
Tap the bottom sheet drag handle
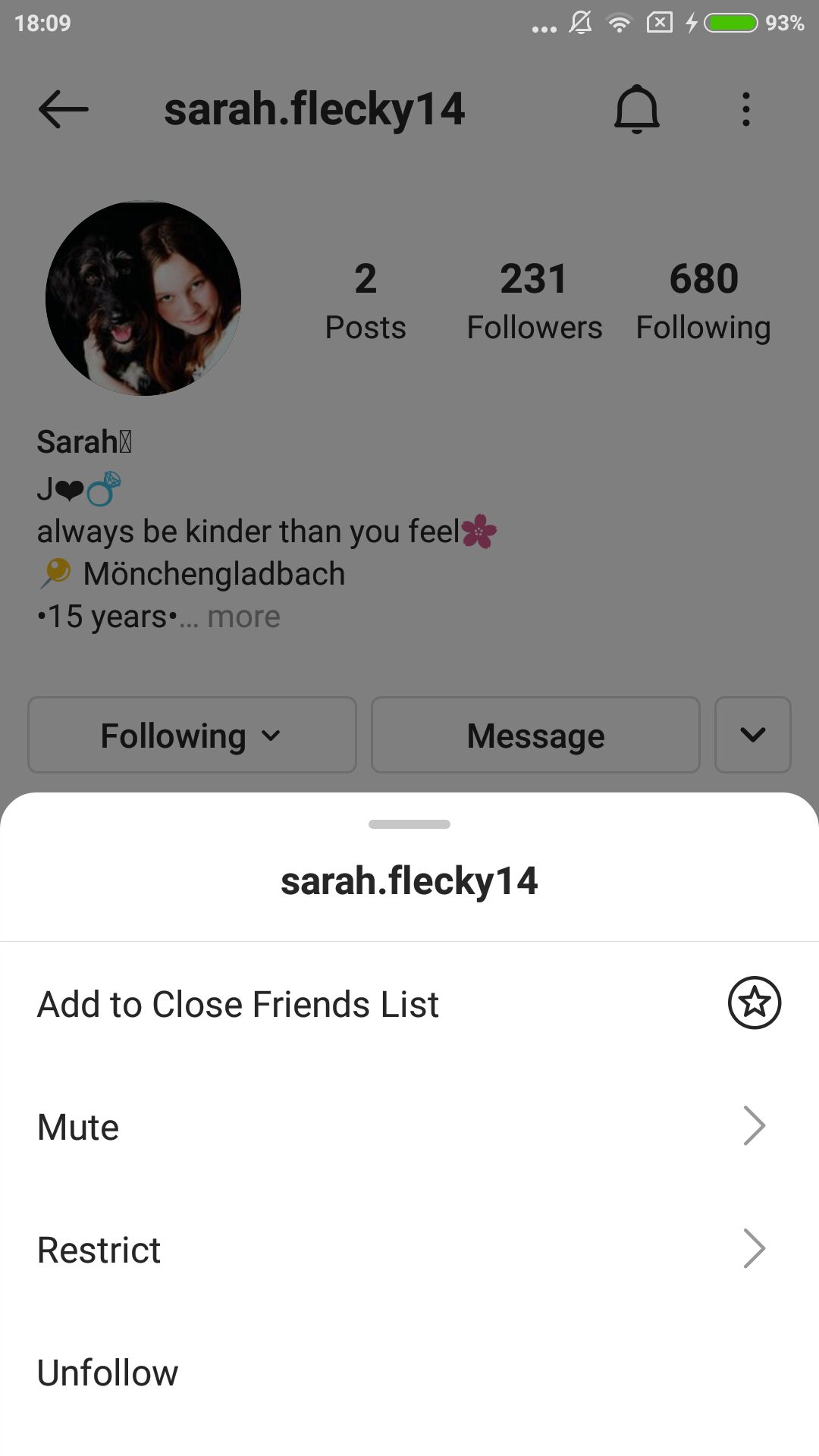click(x=409, y=824)
